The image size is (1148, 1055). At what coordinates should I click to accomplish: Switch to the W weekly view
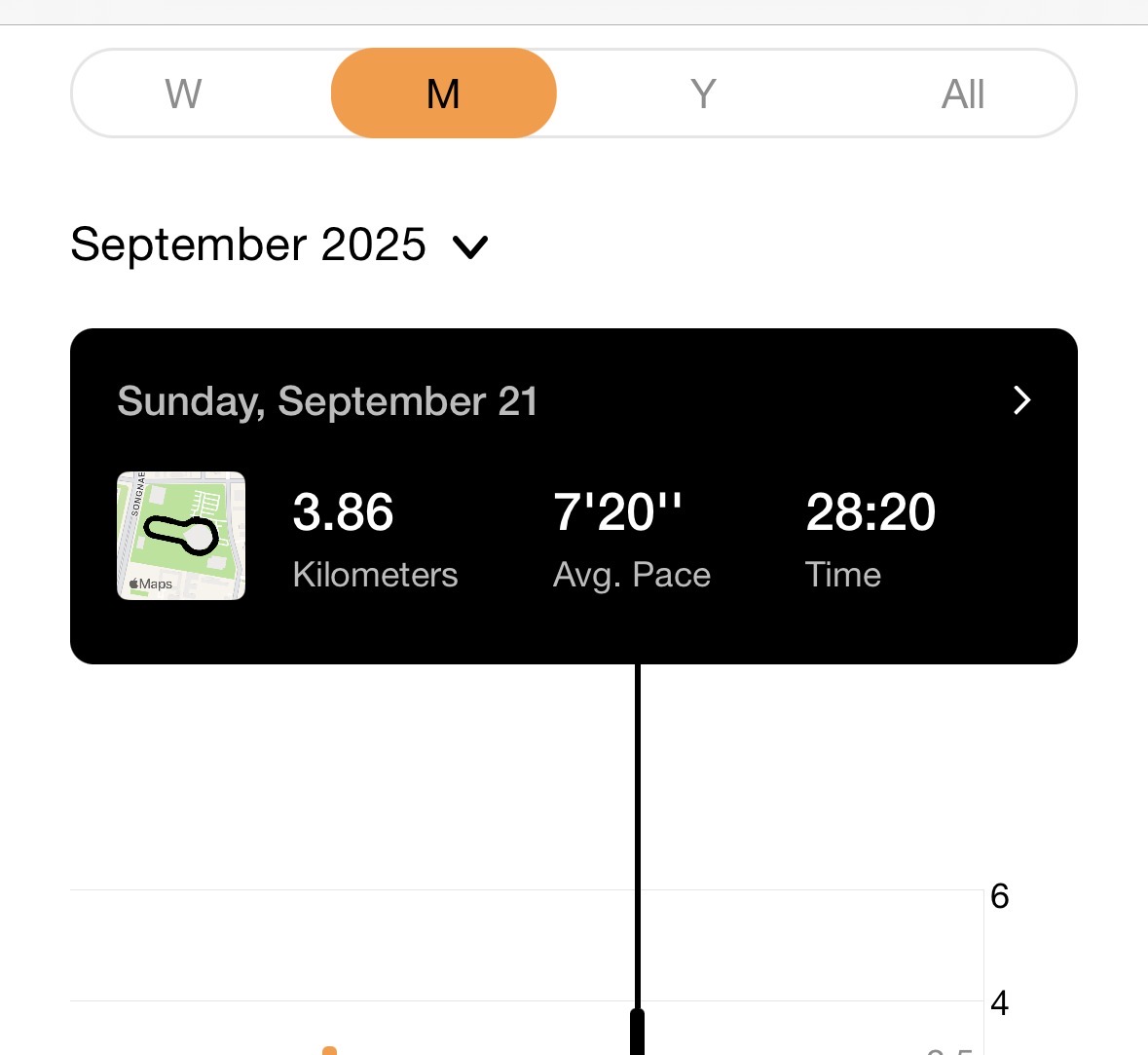point(183,94)
